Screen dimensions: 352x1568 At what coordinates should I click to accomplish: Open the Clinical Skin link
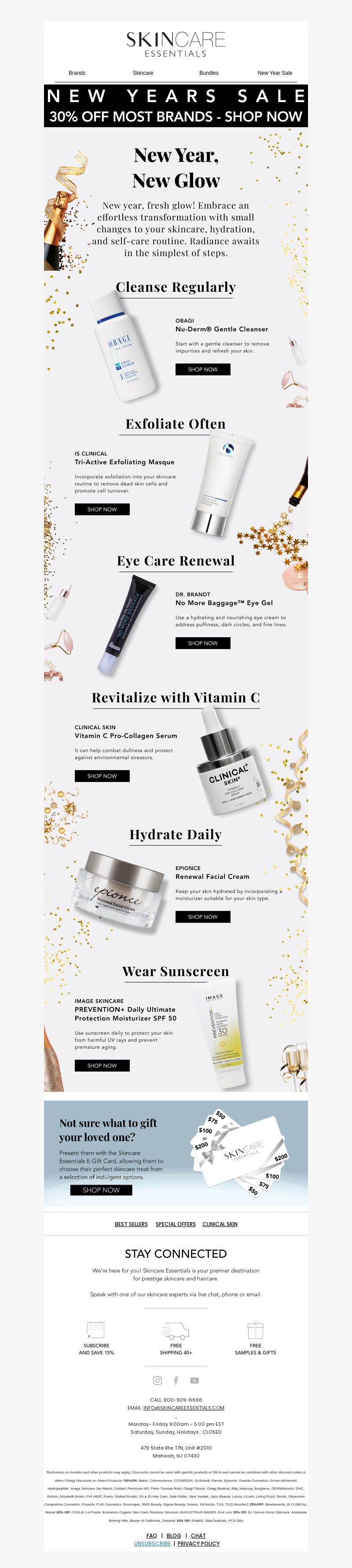point(220,1224)
